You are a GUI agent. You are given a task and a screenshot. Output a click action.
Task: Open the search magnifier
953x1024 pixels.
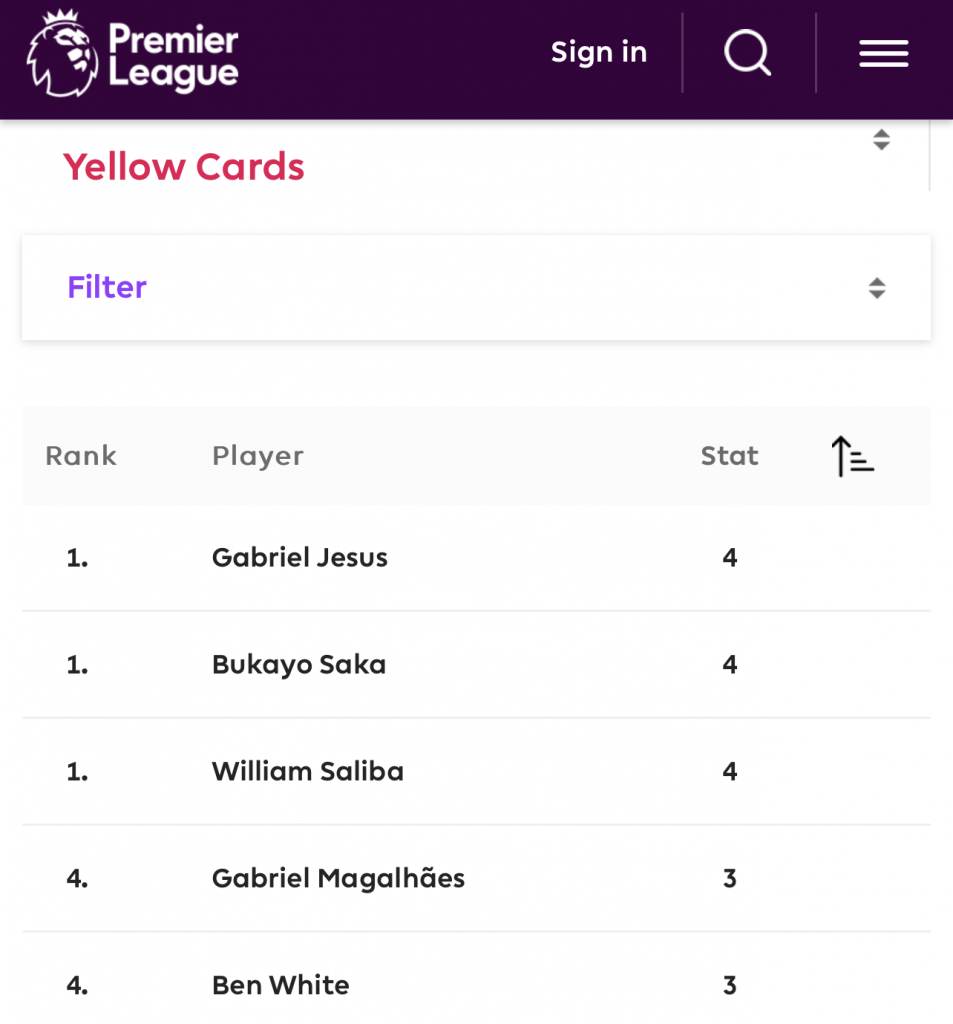coord(748,53)
